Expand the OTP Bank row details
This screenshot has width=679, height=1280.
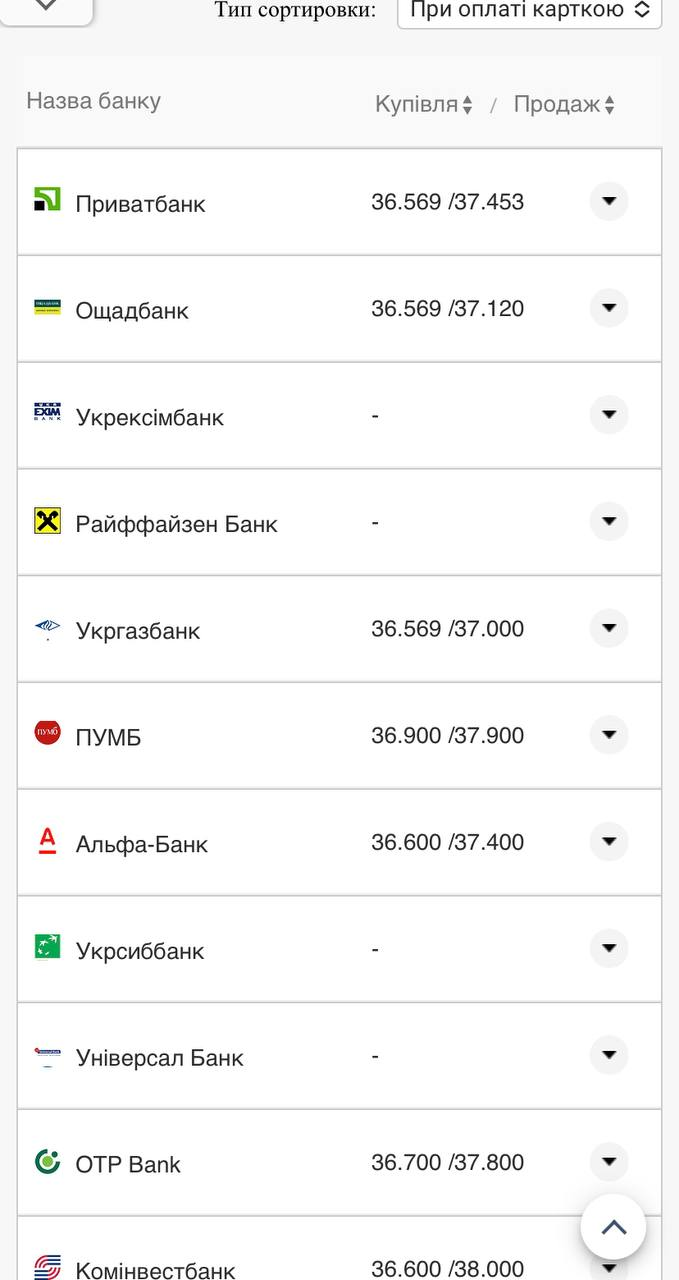(x=608, y=1162)
